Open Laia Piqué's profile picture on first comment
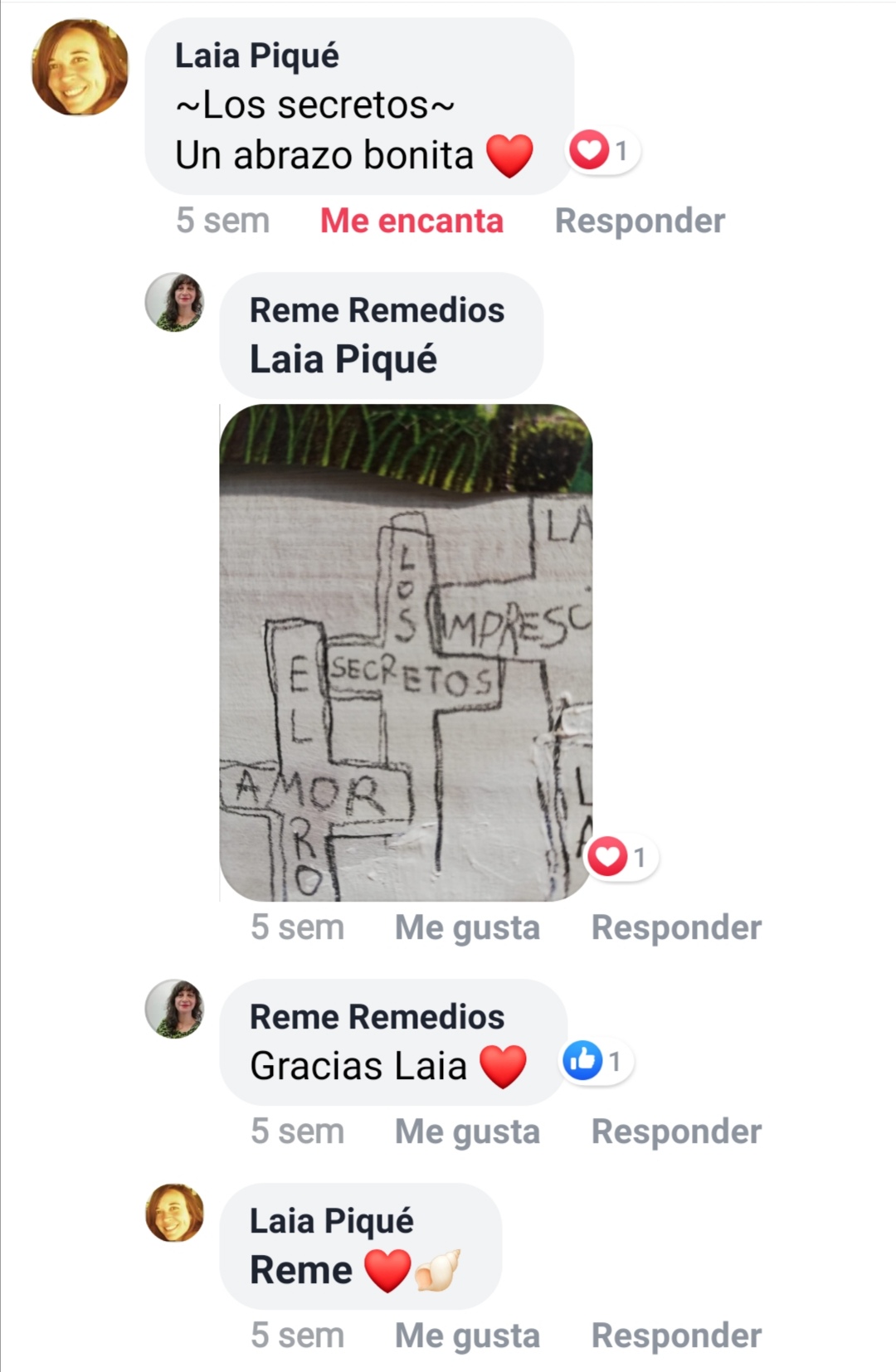896x1372 pixels. (x=80, y=67)
